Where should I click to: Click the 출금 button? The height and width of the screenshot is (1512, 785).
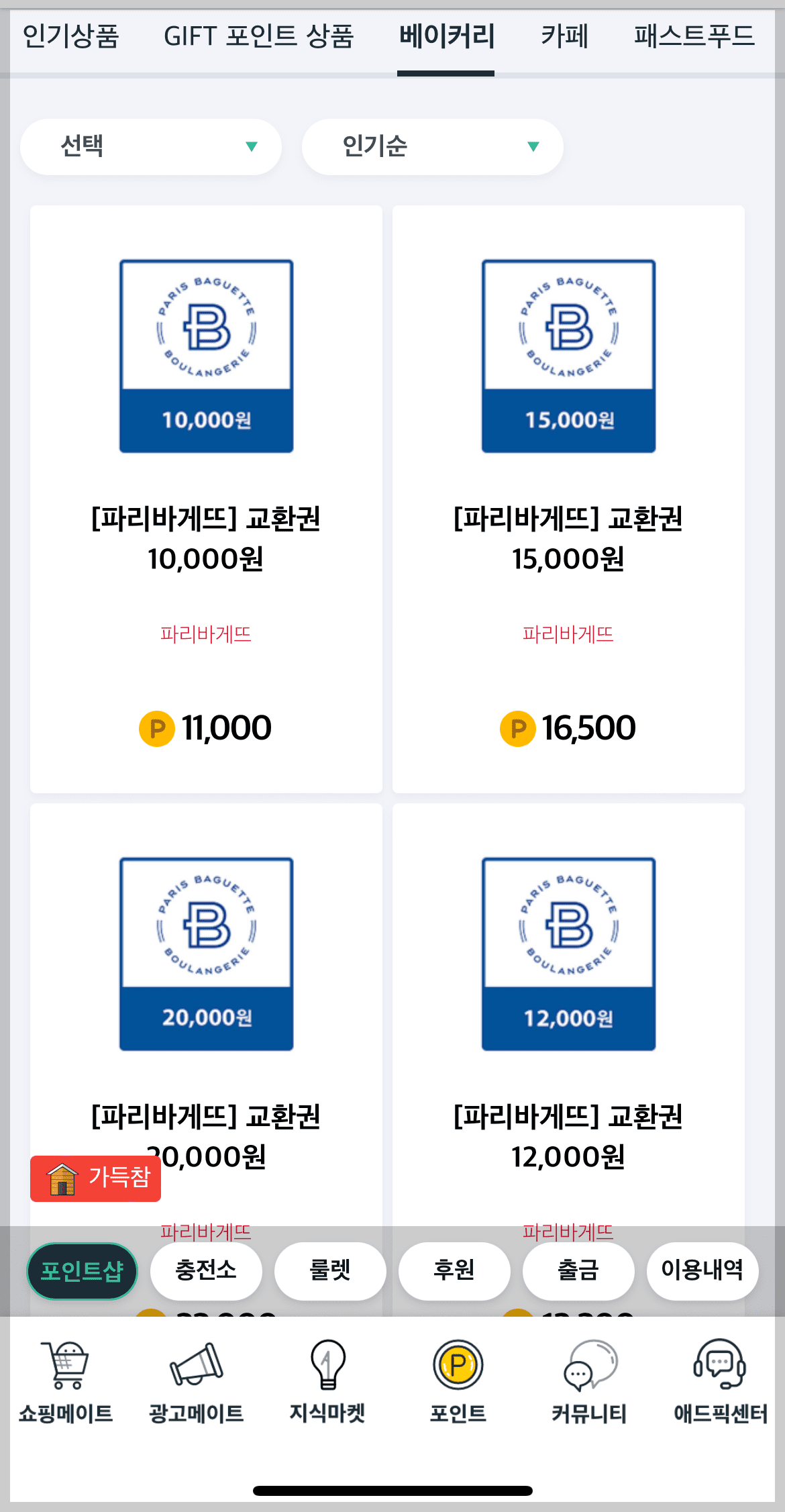(x=578, y=1270)
